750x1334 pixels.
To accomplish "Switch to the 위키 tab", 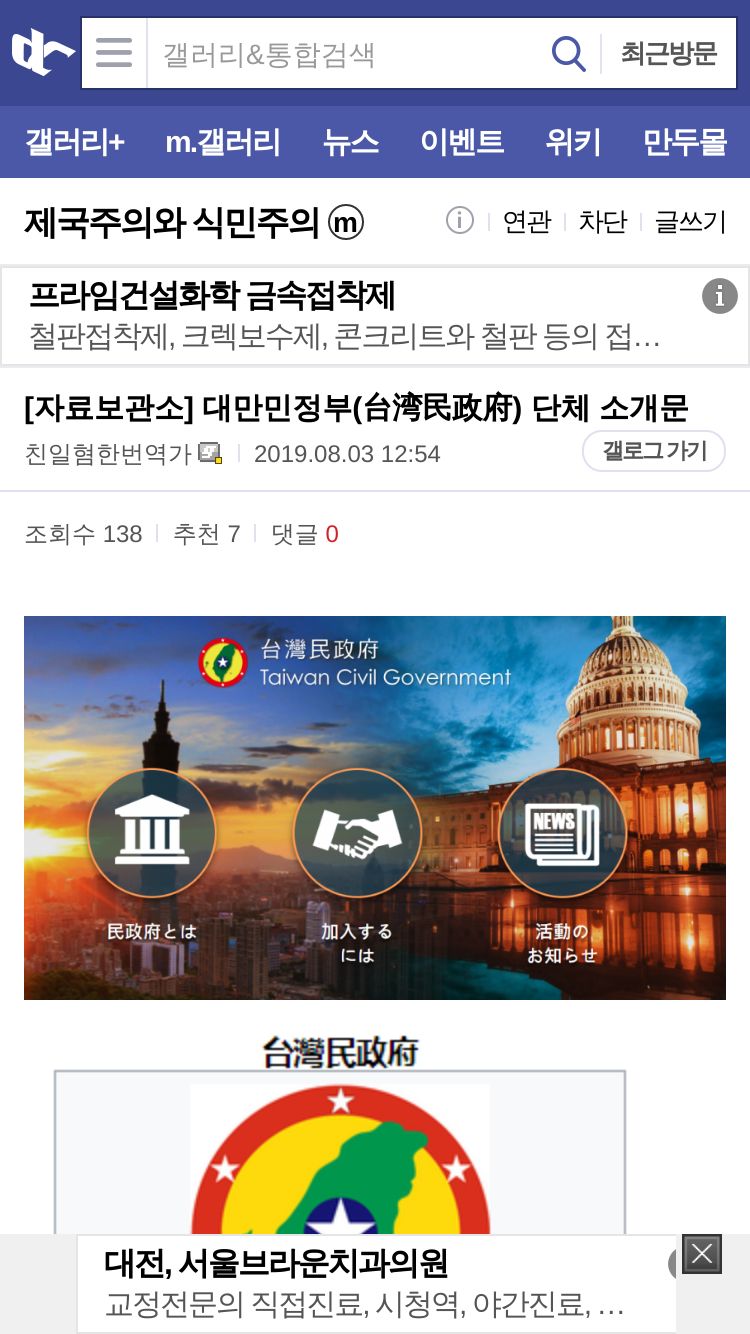I will tap(573, 142).
